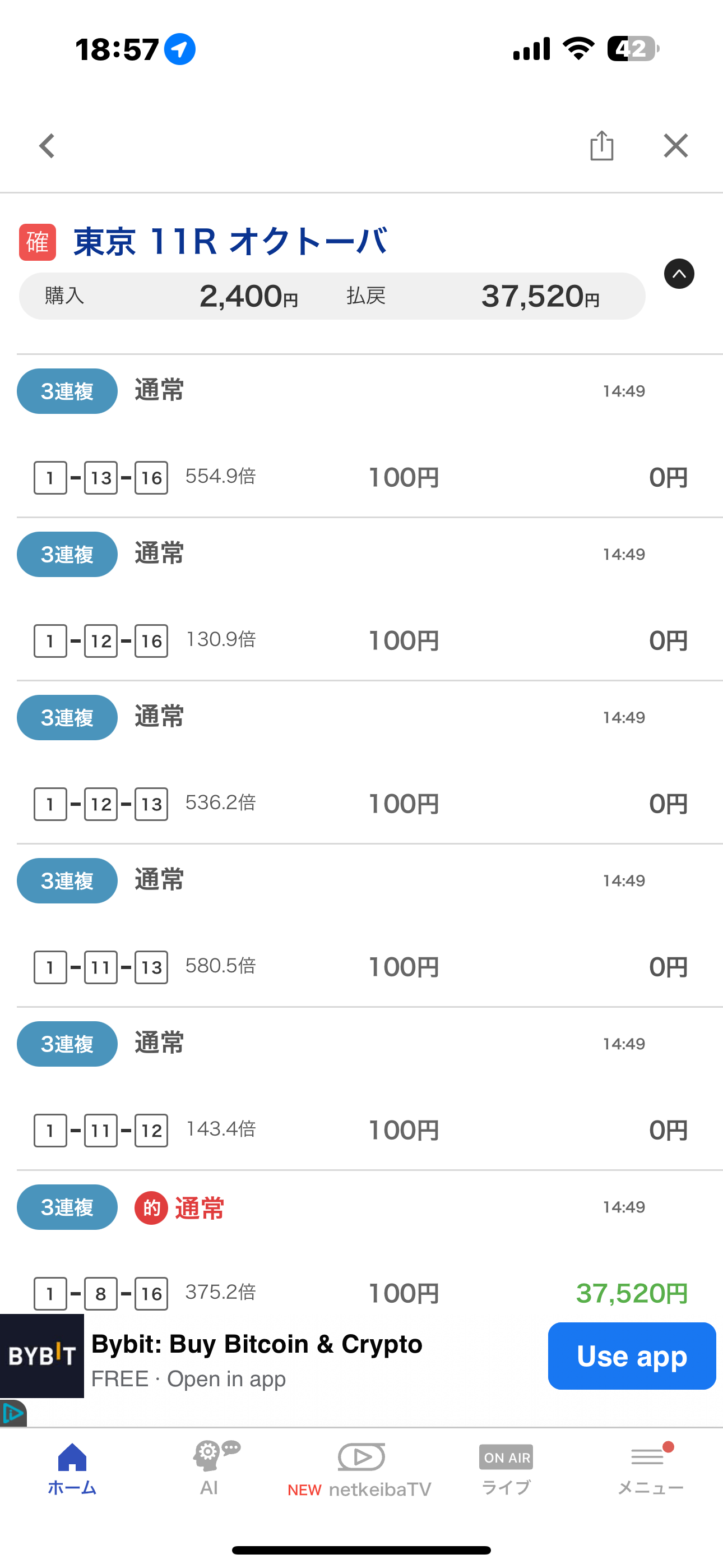Screen dimensions: 723x1568
Task: Tap Use app on the Bybit banner
Action: [x=631, y=1355]
